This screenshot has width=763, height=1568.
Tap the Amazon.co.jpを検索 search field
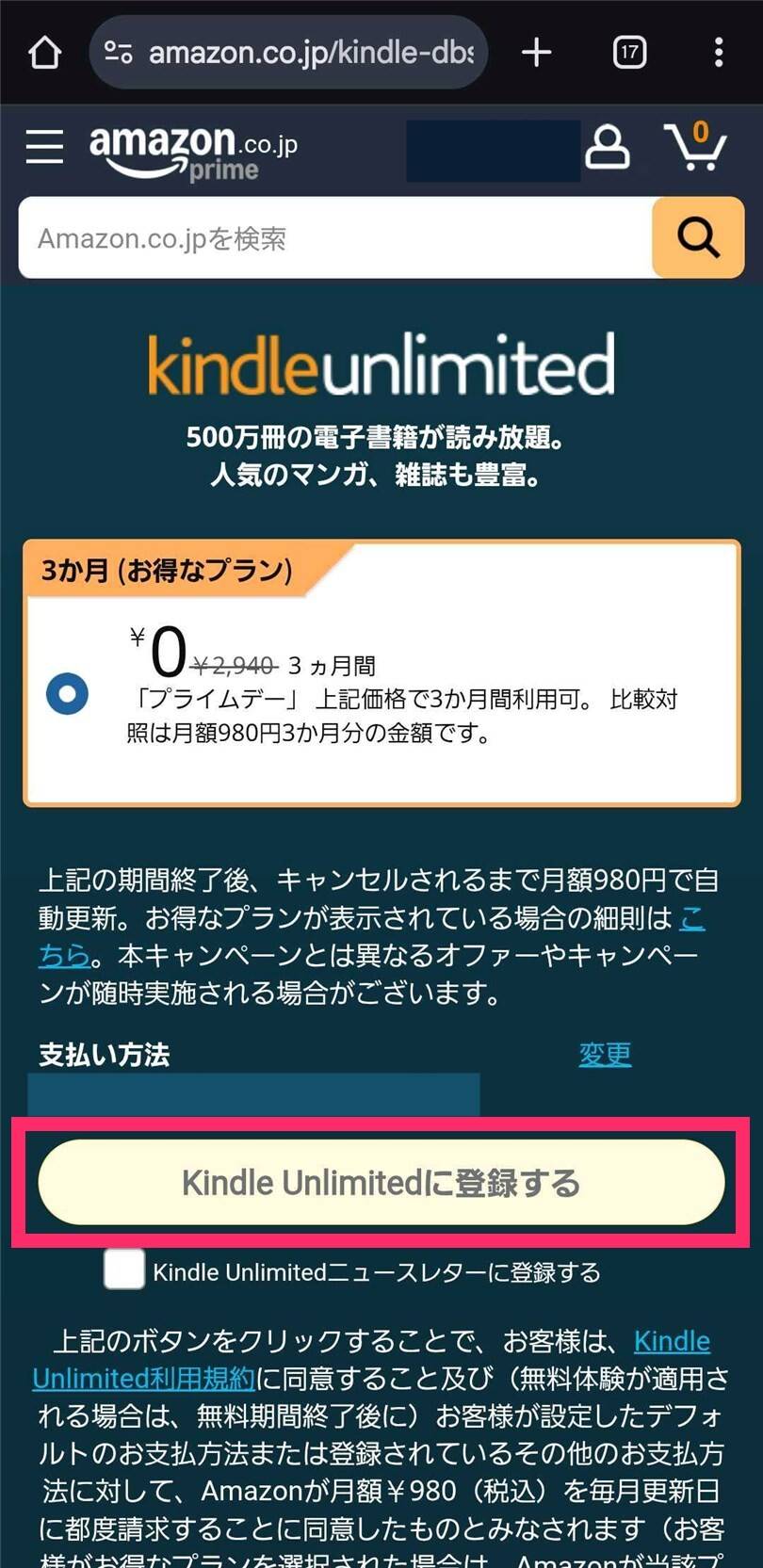[334, 238]
